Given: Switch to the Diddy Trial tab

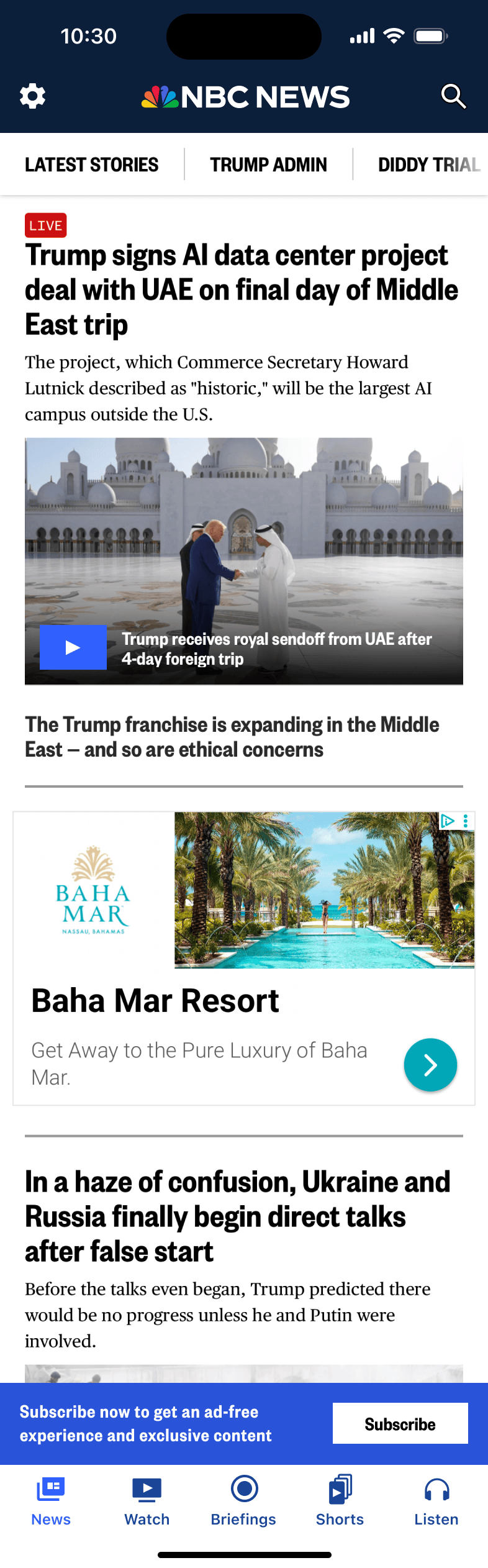Looking at the screenshot, I should click(428, 165).
